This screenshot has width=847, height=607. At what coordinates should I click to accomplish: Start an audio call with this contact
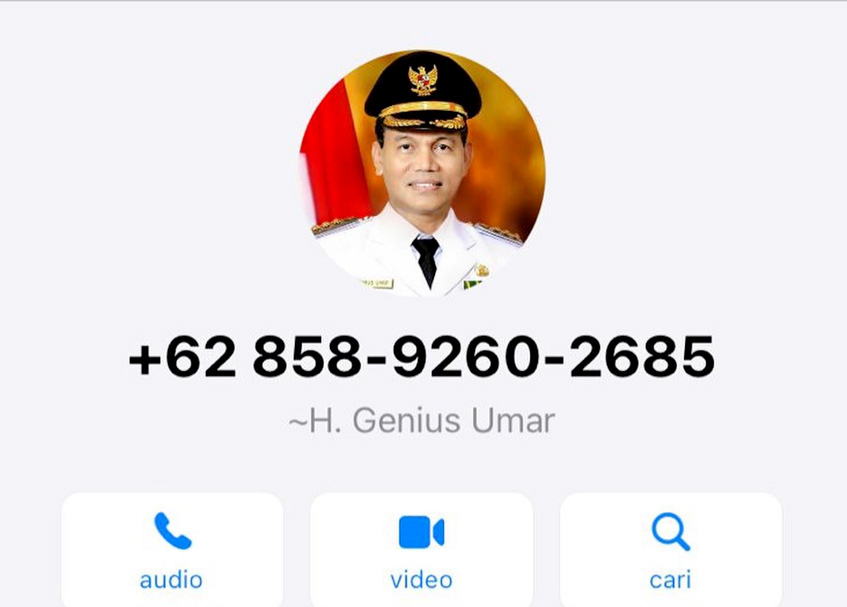171,548
